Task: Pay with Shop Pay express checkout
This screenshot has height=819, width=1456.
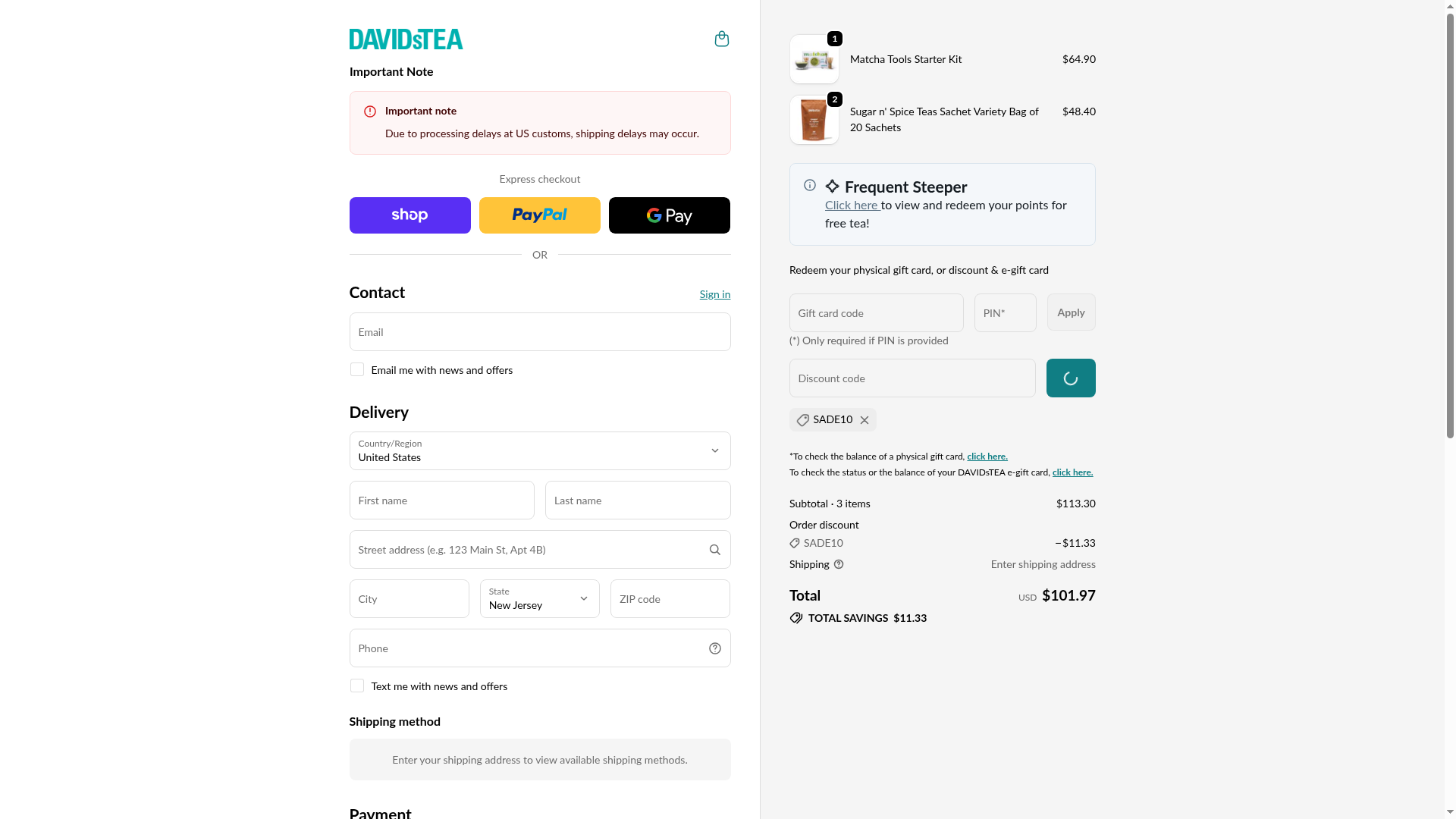Action: click(x=409, y=215)
